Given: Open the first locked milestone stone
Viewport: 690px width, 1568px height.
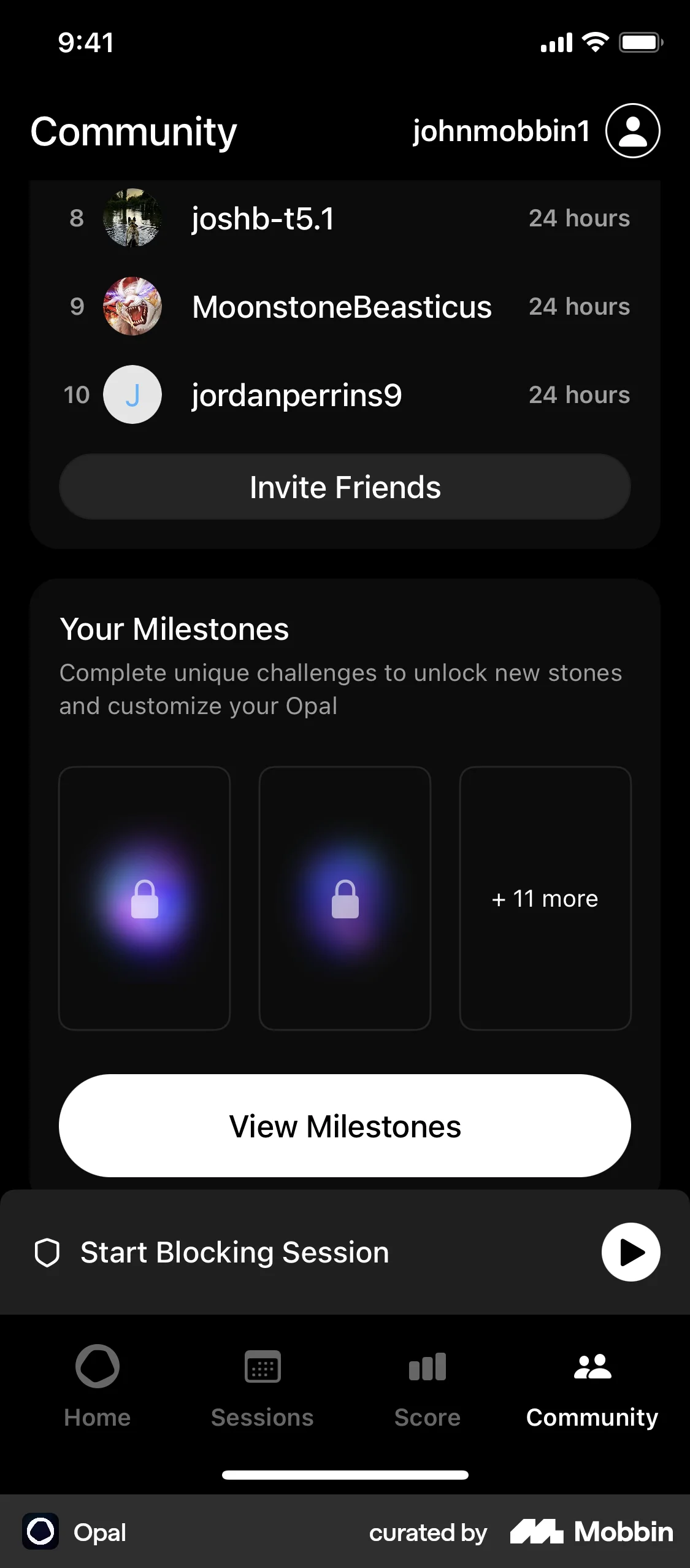Looking at the screenshot, I should point(144,898).
